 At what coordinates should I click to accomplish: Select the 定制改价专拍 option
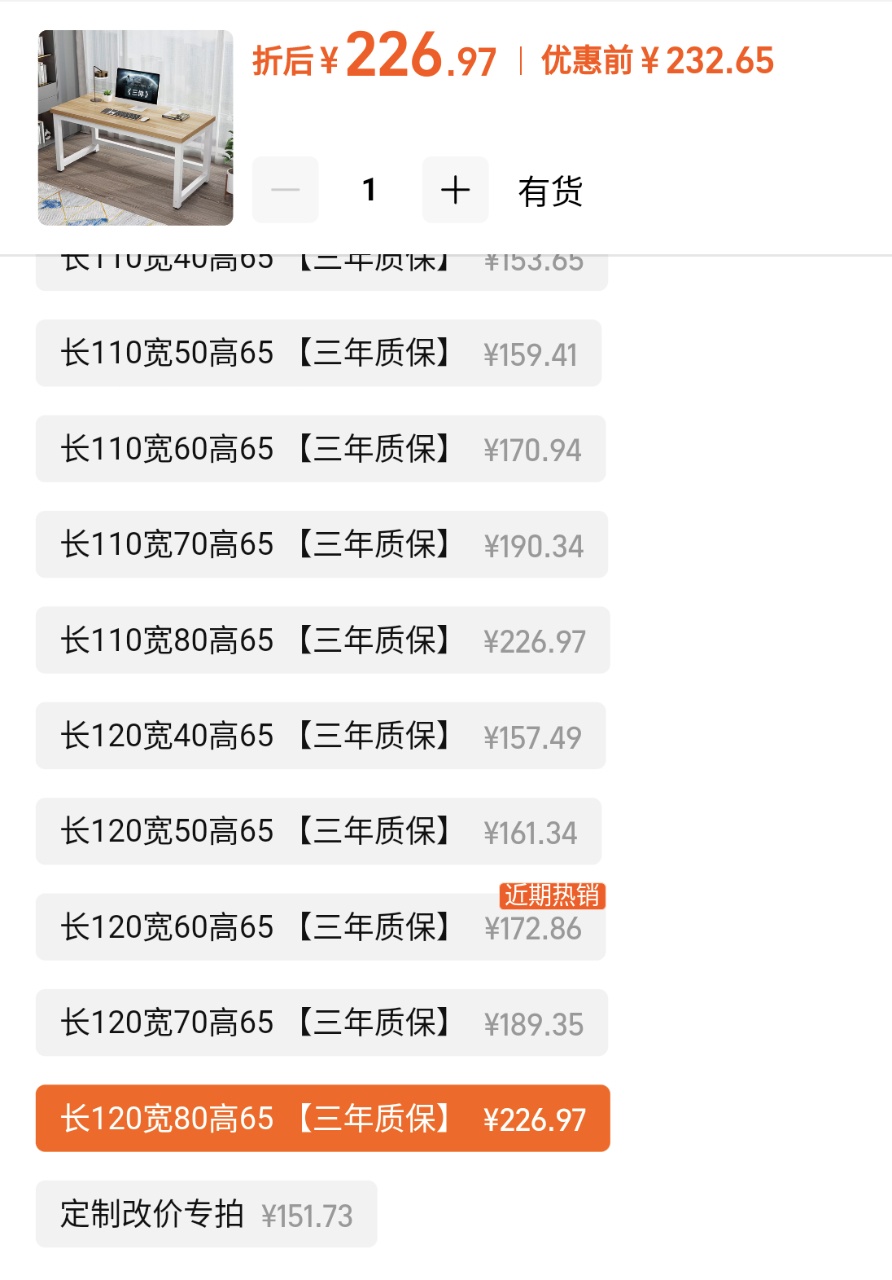[206, 1214]
